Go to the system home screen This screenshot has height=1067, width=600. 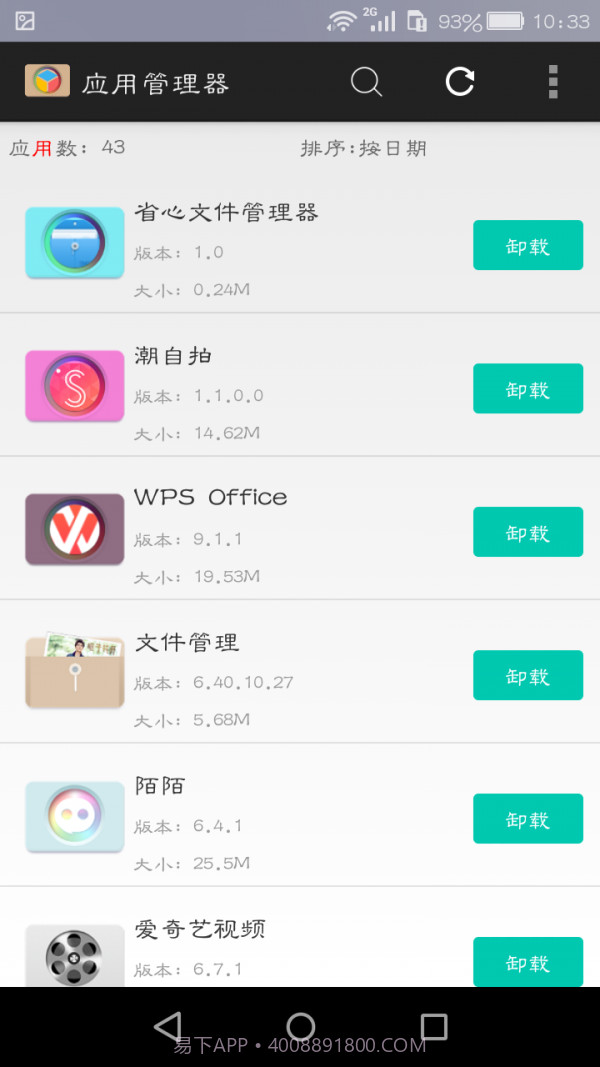[300, 1026]
